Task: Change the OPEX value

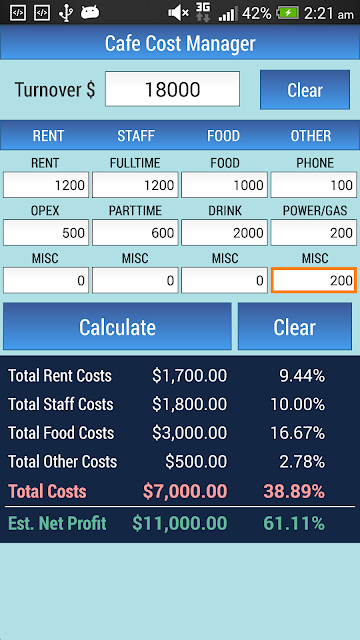Action: click(x=46, y=233)
